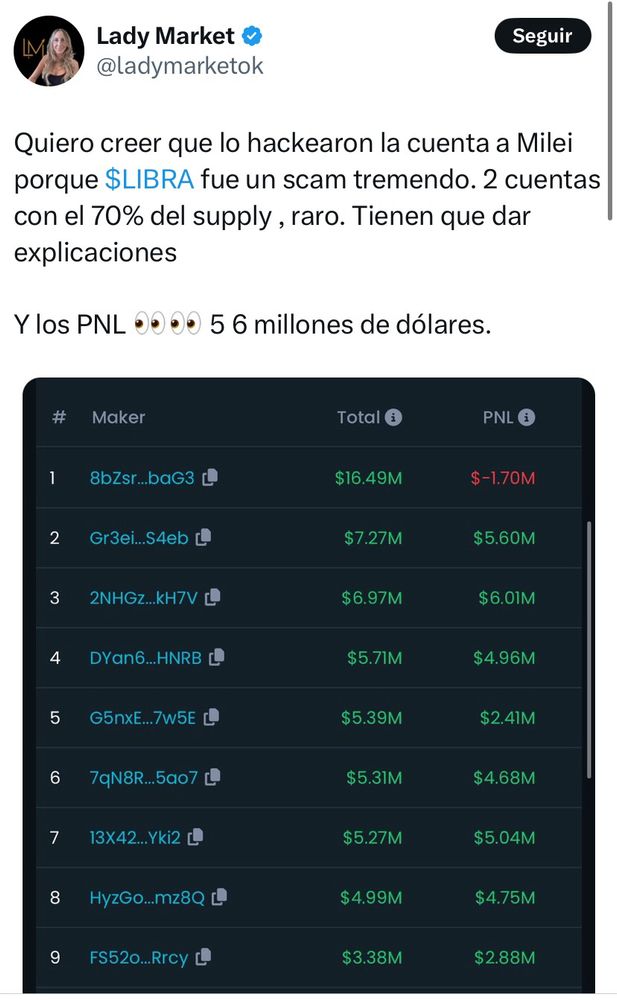Open Lady Market's profile picture

click(x=48, y=50)
